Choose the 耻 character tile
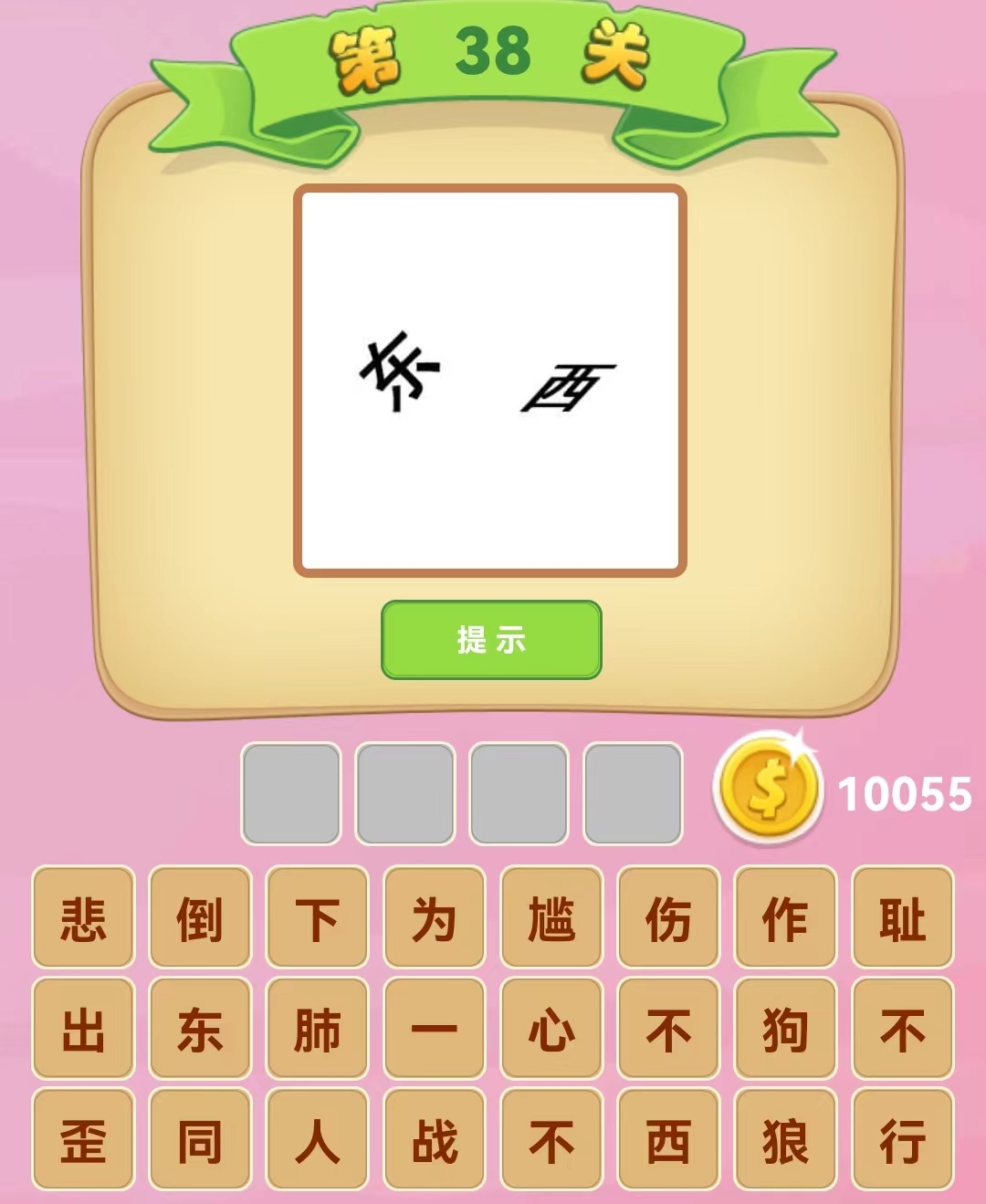 tap(902, 917)
